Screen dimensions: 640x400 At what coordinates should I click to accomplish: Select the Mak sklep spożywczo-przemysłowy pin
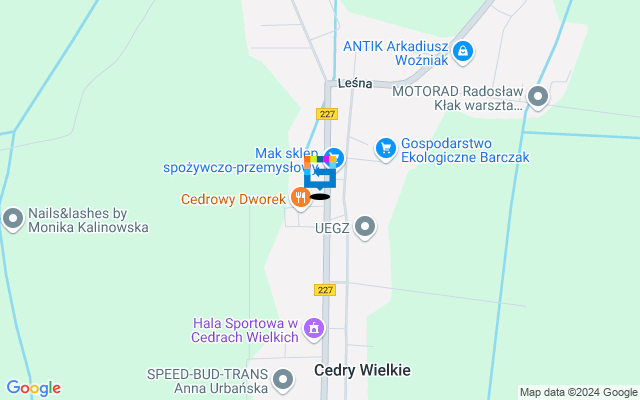(x=334, y=157)
